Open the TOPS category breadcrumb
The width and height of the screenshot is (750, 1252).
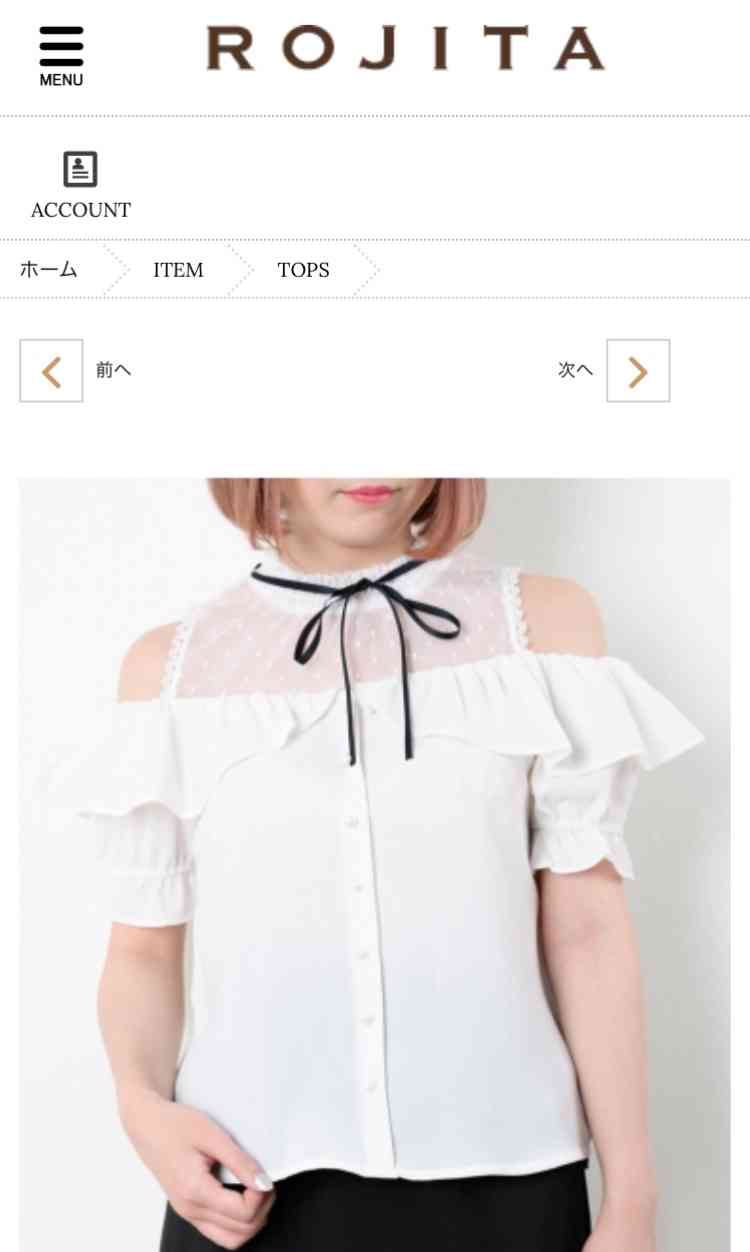[303, 270]
